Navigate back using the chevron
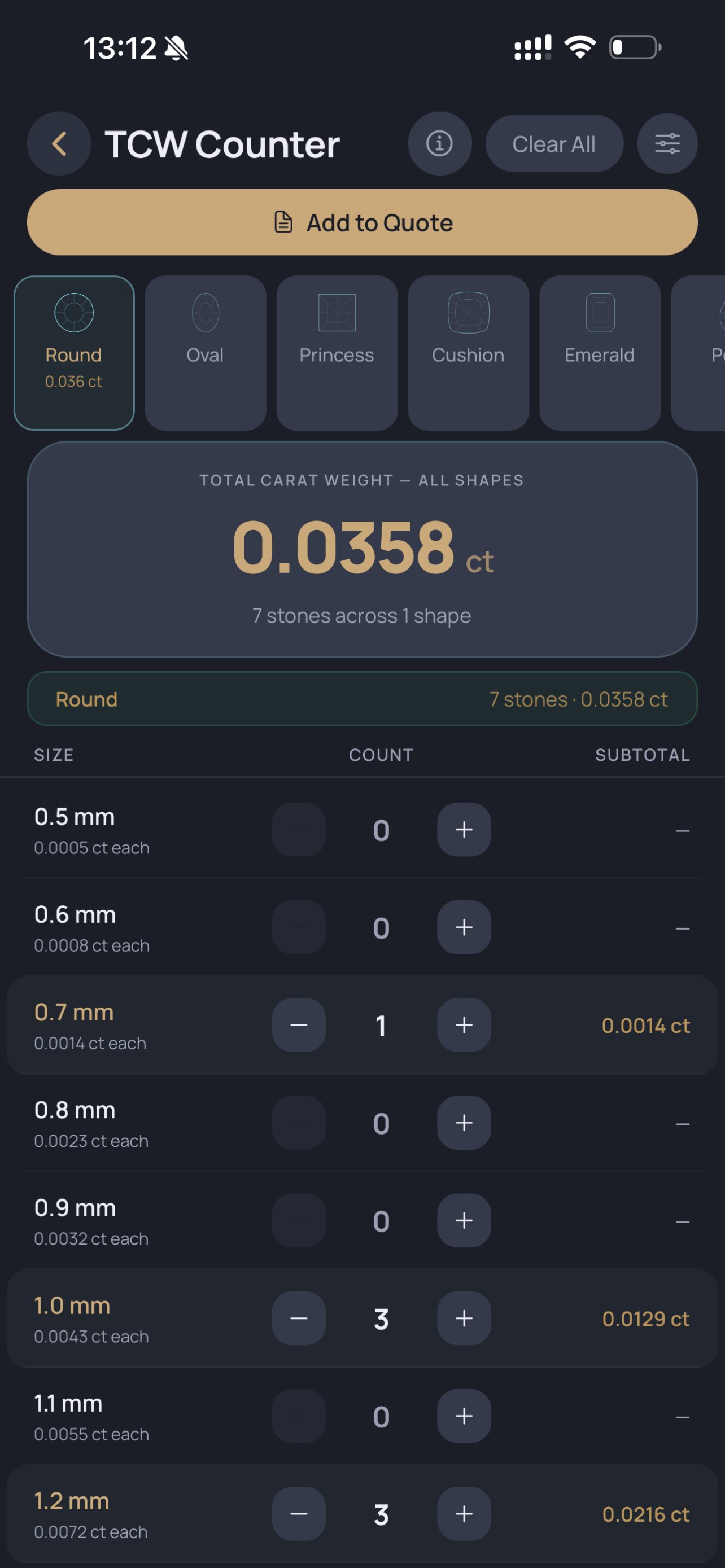 point(58,144)
